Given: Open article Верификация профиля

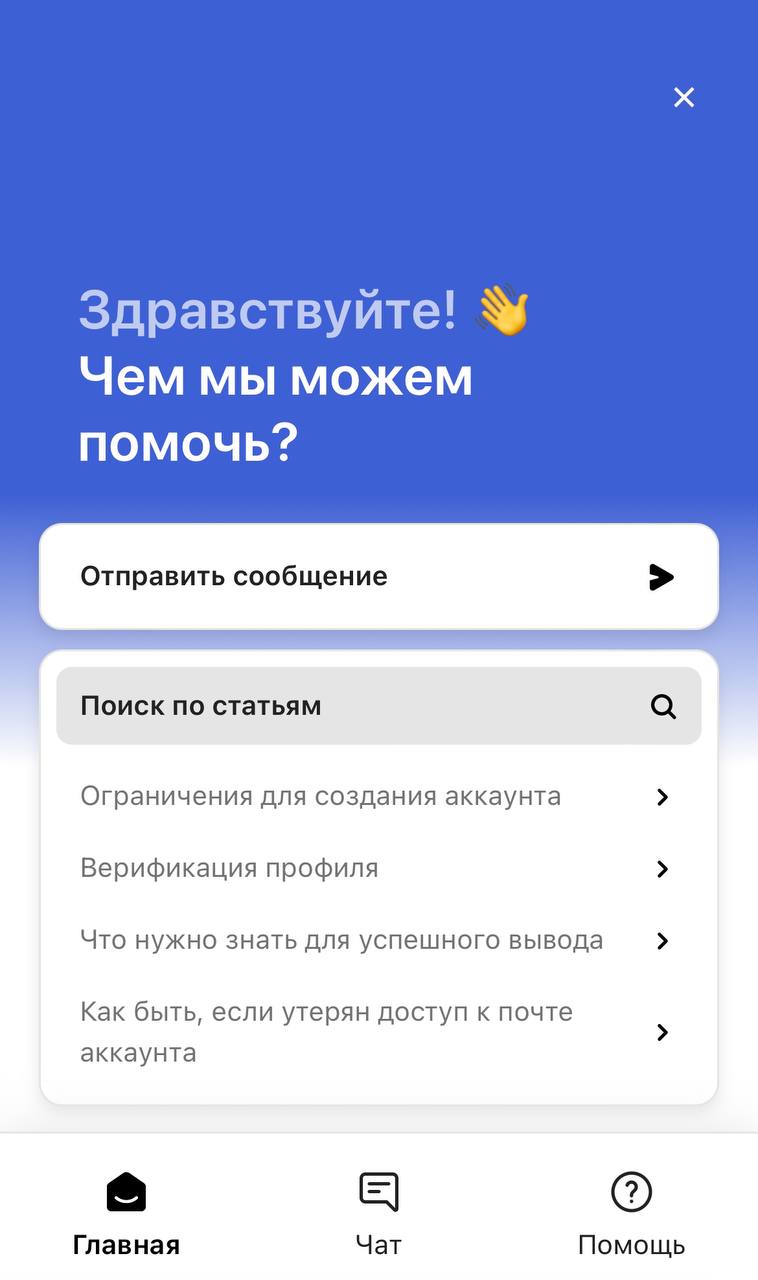Looking at the screenshot, I should [x=379, y=869].
